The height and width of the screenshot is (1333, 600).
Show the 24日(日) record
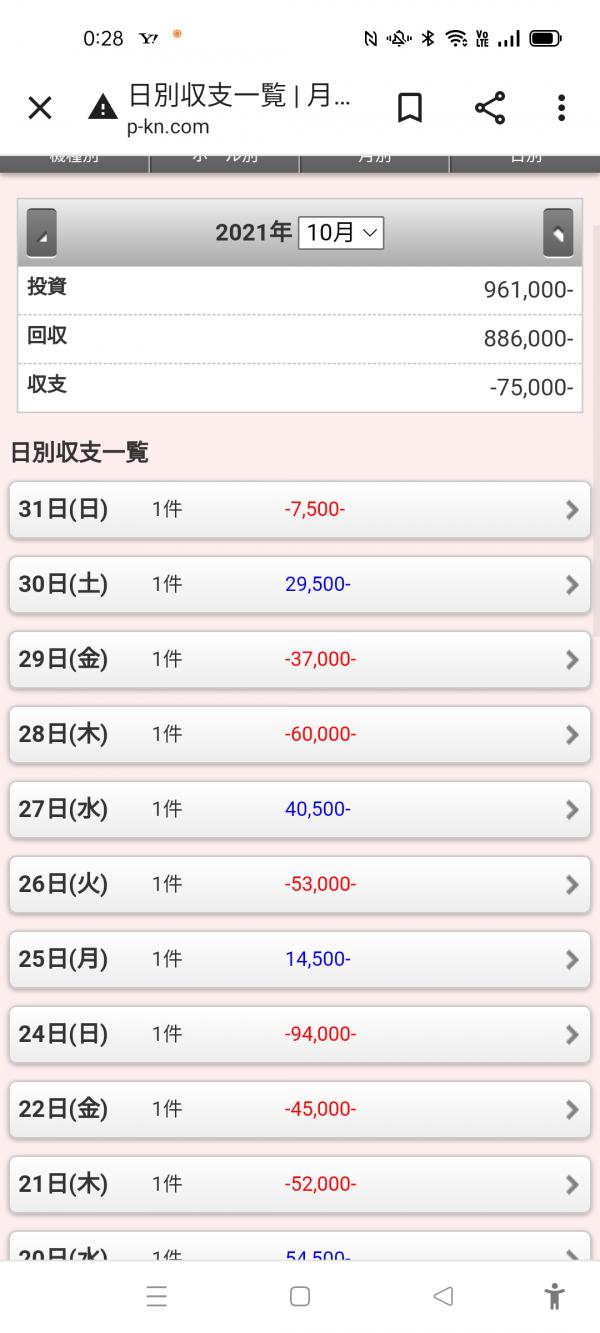coord(300,1035)
